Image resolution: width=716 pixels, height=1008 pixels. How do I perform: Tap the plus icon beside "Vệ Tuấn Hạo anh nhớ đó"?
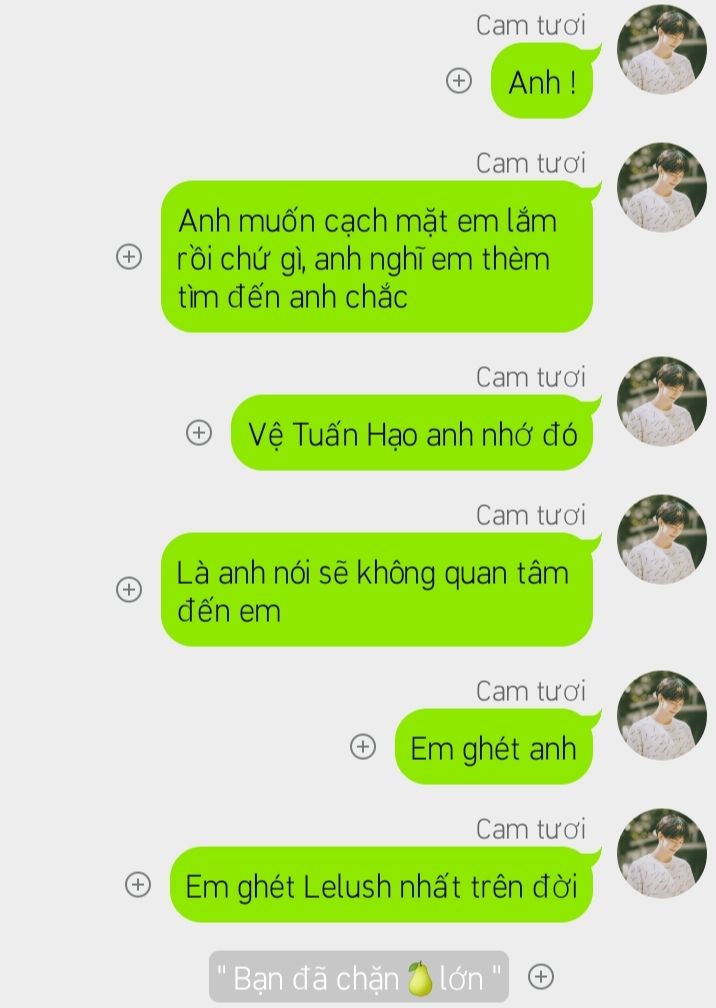click(x=199, y=432)
